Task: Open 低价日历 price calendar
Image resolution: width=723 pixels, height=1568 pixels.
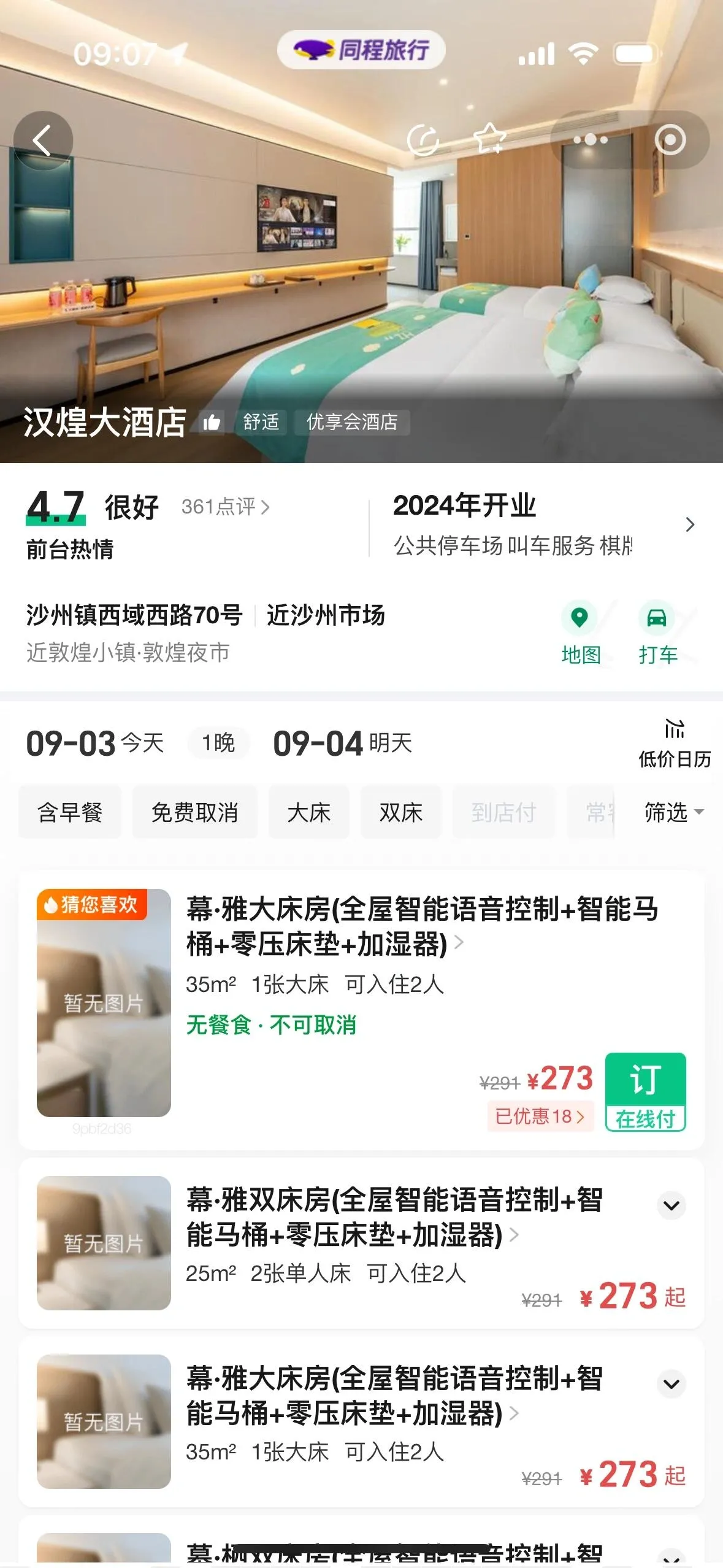Action: 675,744
